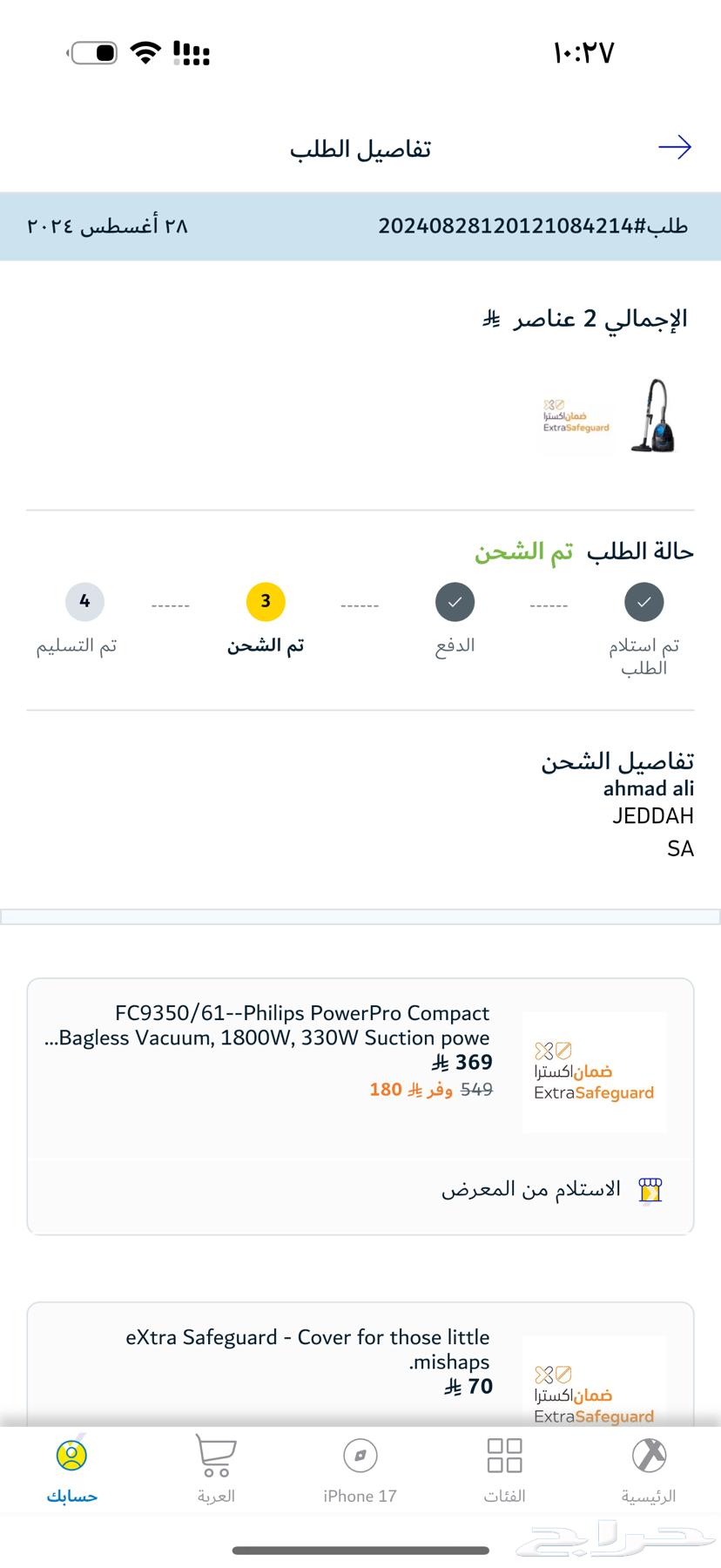Tap the الدفع payment step checkmark
721x1568 pixels.
pos(455,602)
